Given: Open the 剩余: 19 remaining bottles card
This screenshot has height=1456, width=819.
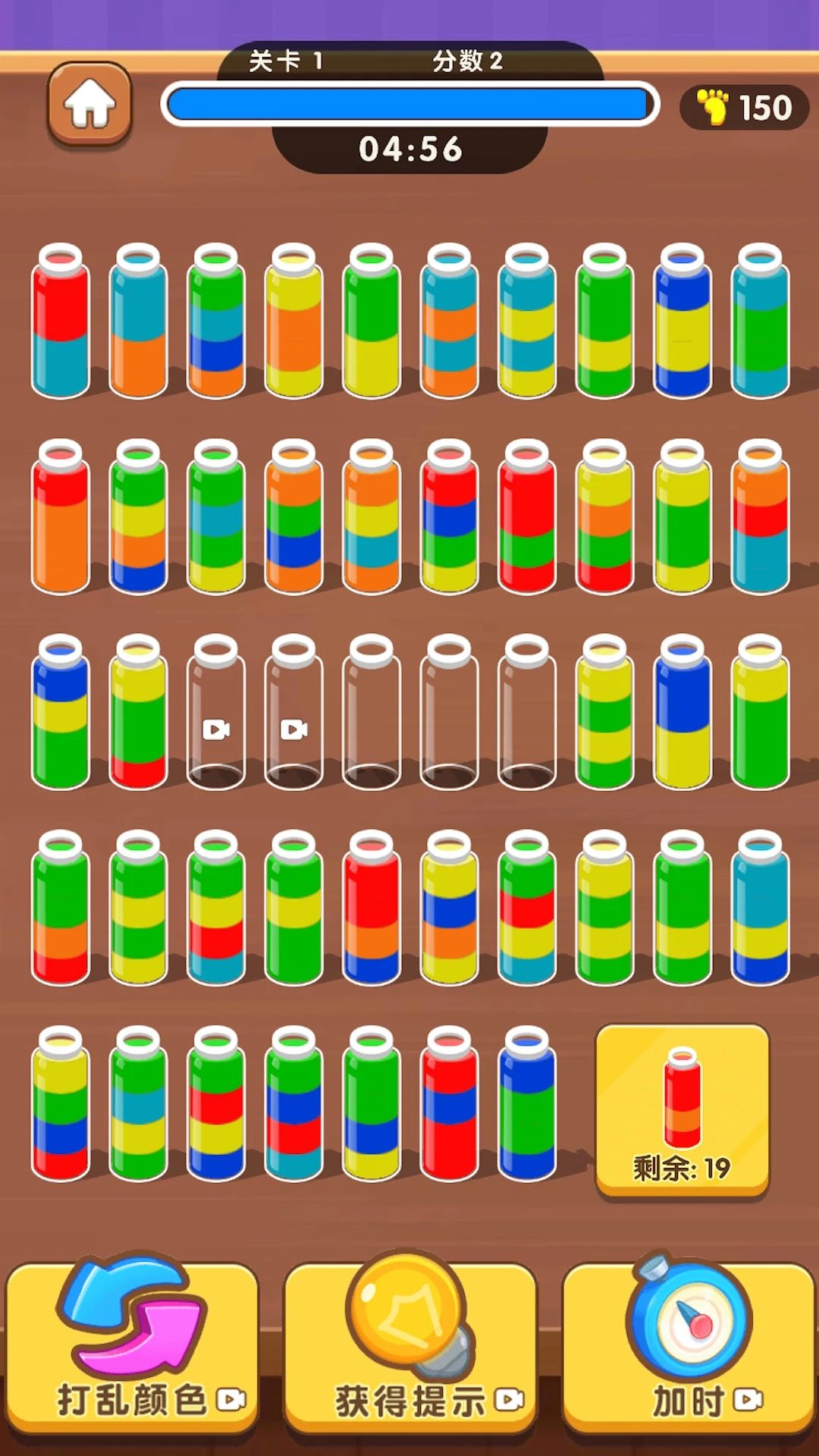Looking at the screenshot, I should tap(682, 1111).
